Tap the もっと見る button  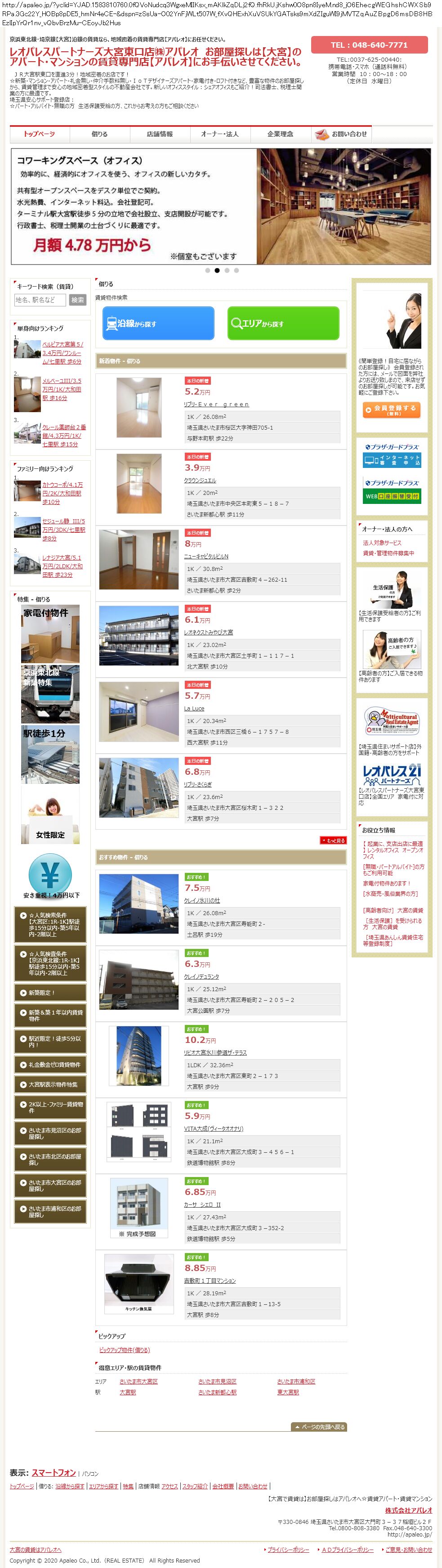[333, 840]
